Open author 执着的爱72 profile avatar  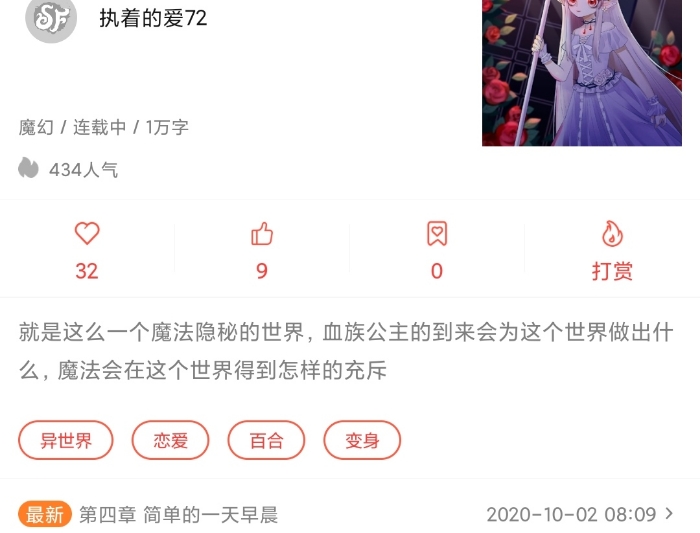(50, 18)
